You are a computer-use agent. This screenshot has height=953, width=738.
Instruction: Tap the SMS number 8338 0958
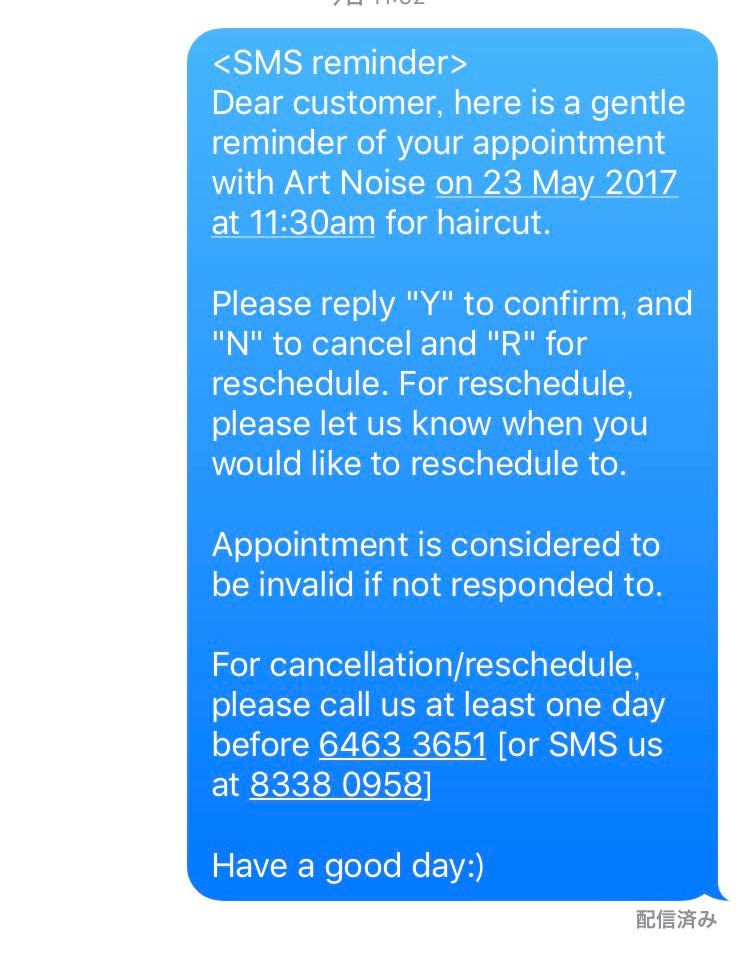[x=336, y=785]
